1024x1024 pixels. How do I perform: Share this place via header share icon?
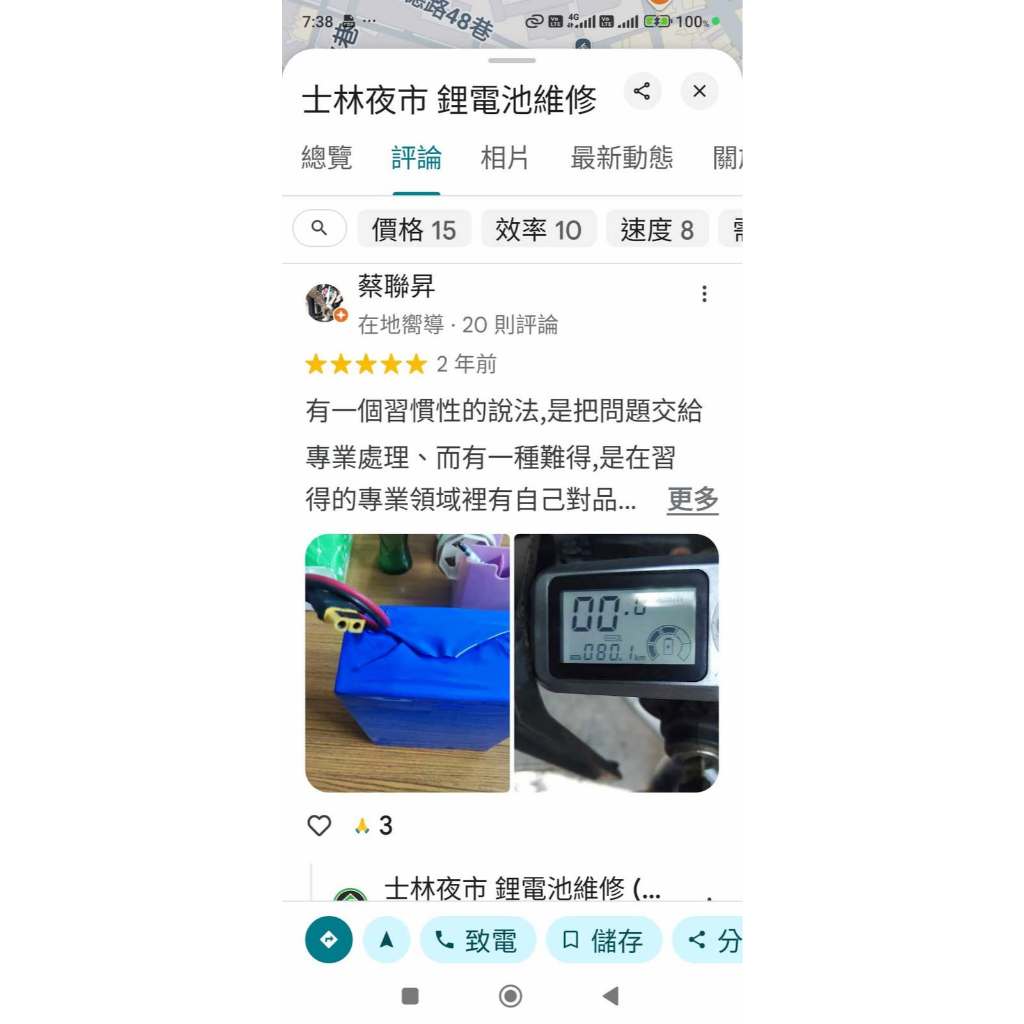642,91
